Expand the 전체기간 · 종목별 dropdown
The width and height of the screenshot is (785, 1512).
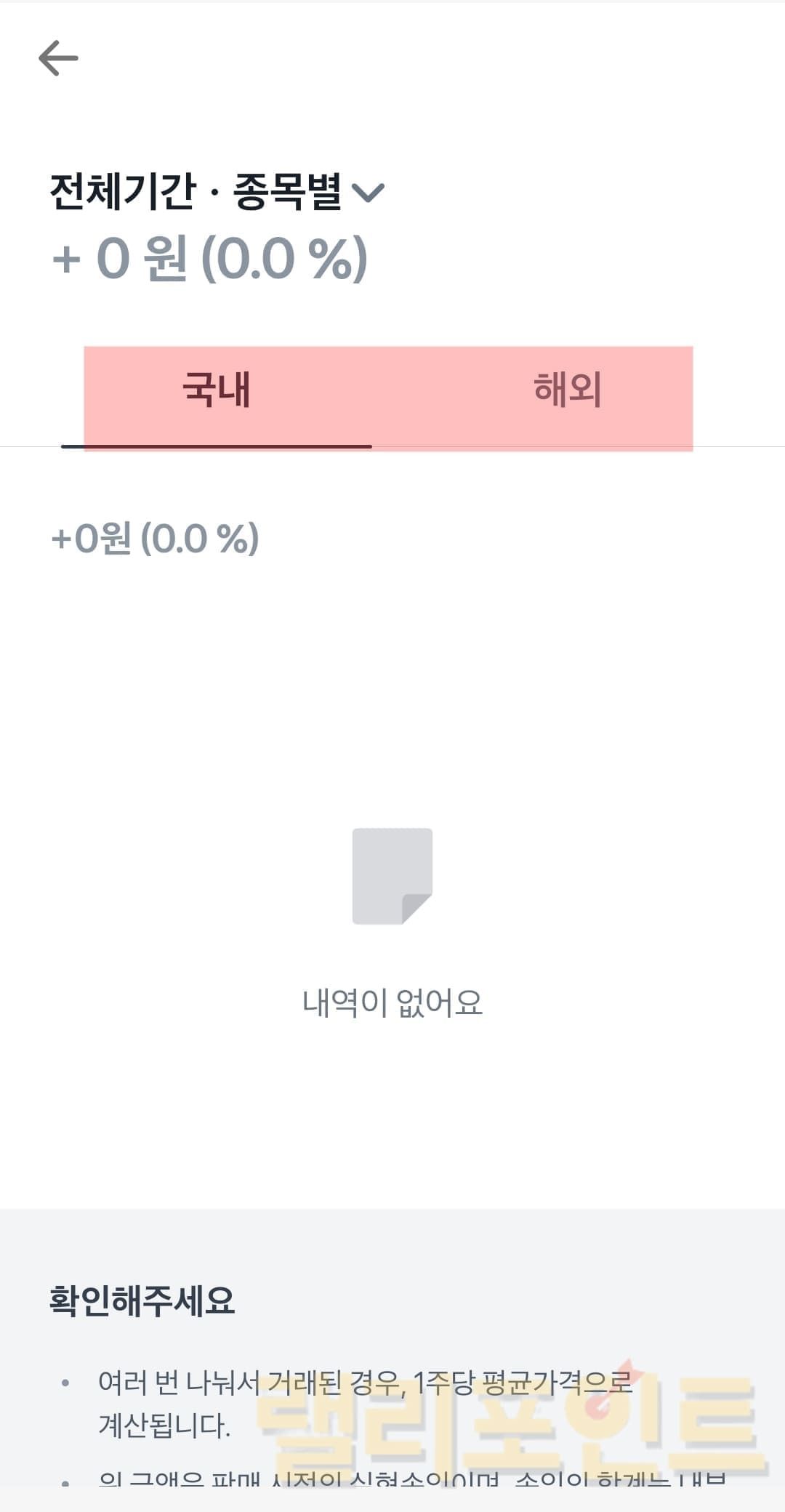click(218, 192)
